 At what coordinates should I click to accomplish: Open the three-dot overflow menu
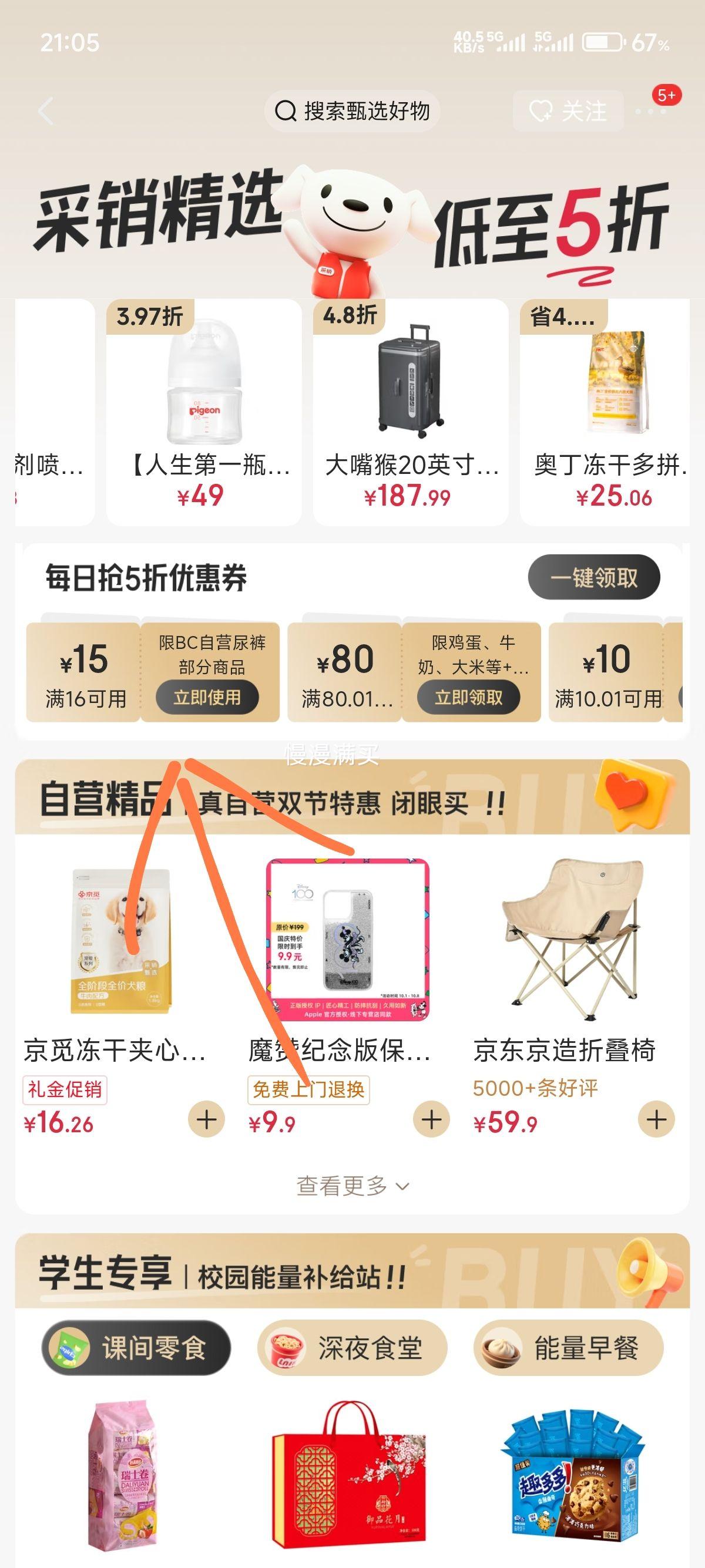tap(650, 112)
